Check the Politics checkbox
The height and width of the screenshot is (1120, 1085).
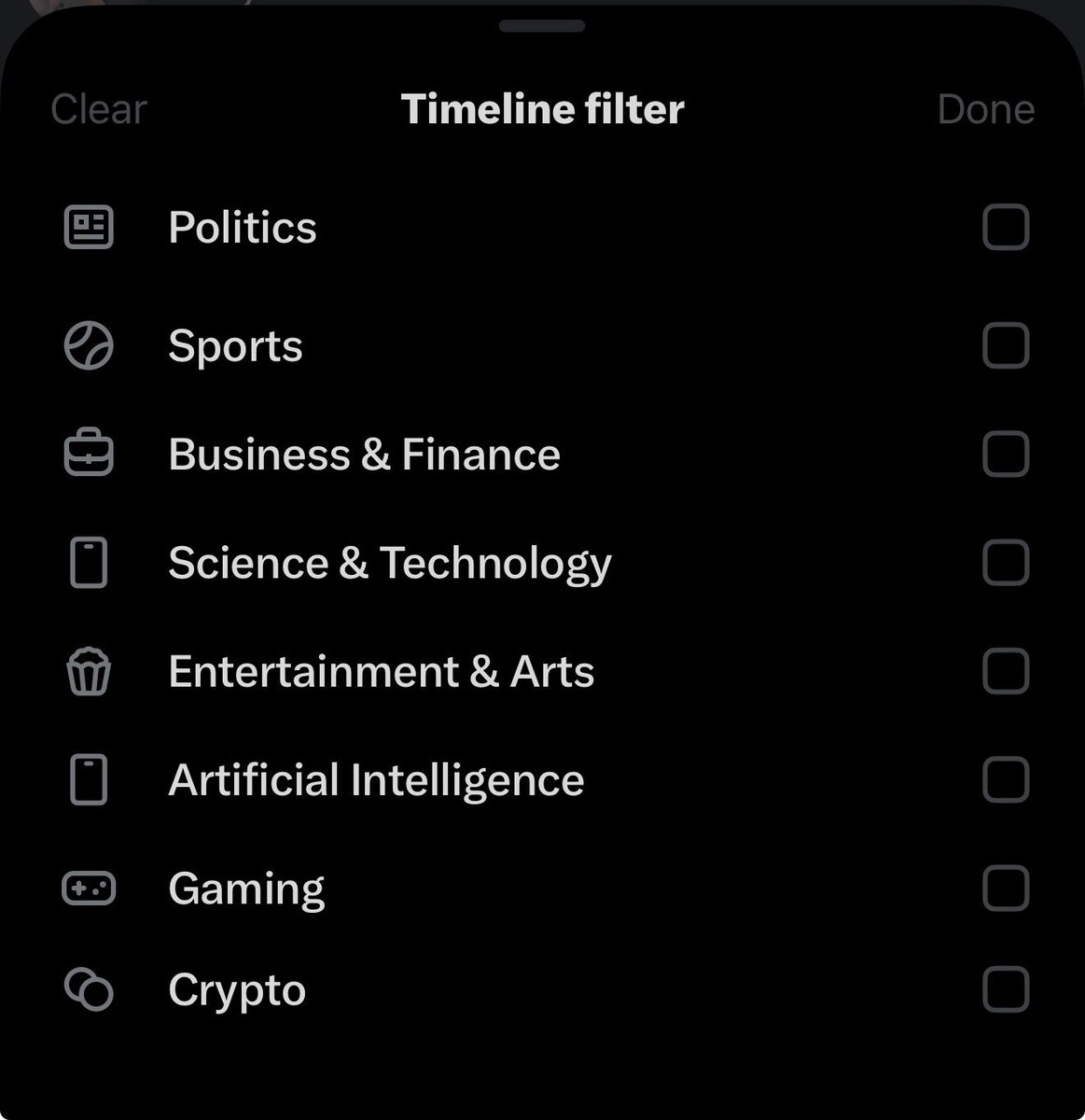(1006, 228)
